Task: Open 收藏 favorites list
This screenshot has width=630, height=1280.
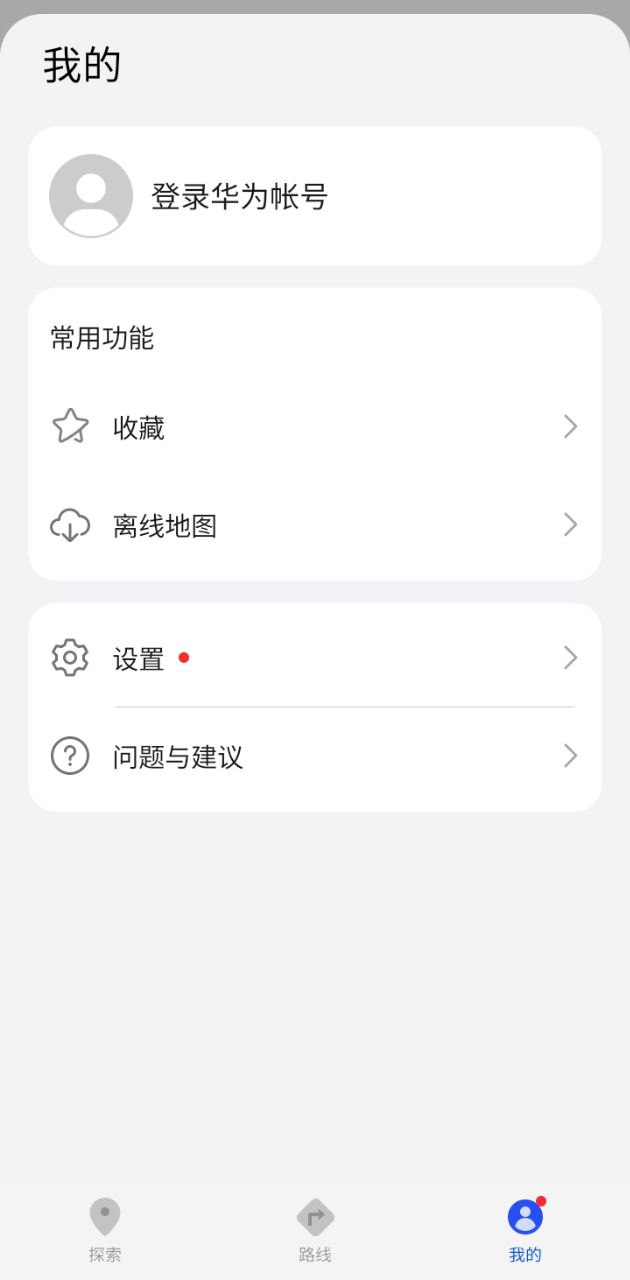Action: [x=315, y=428]
